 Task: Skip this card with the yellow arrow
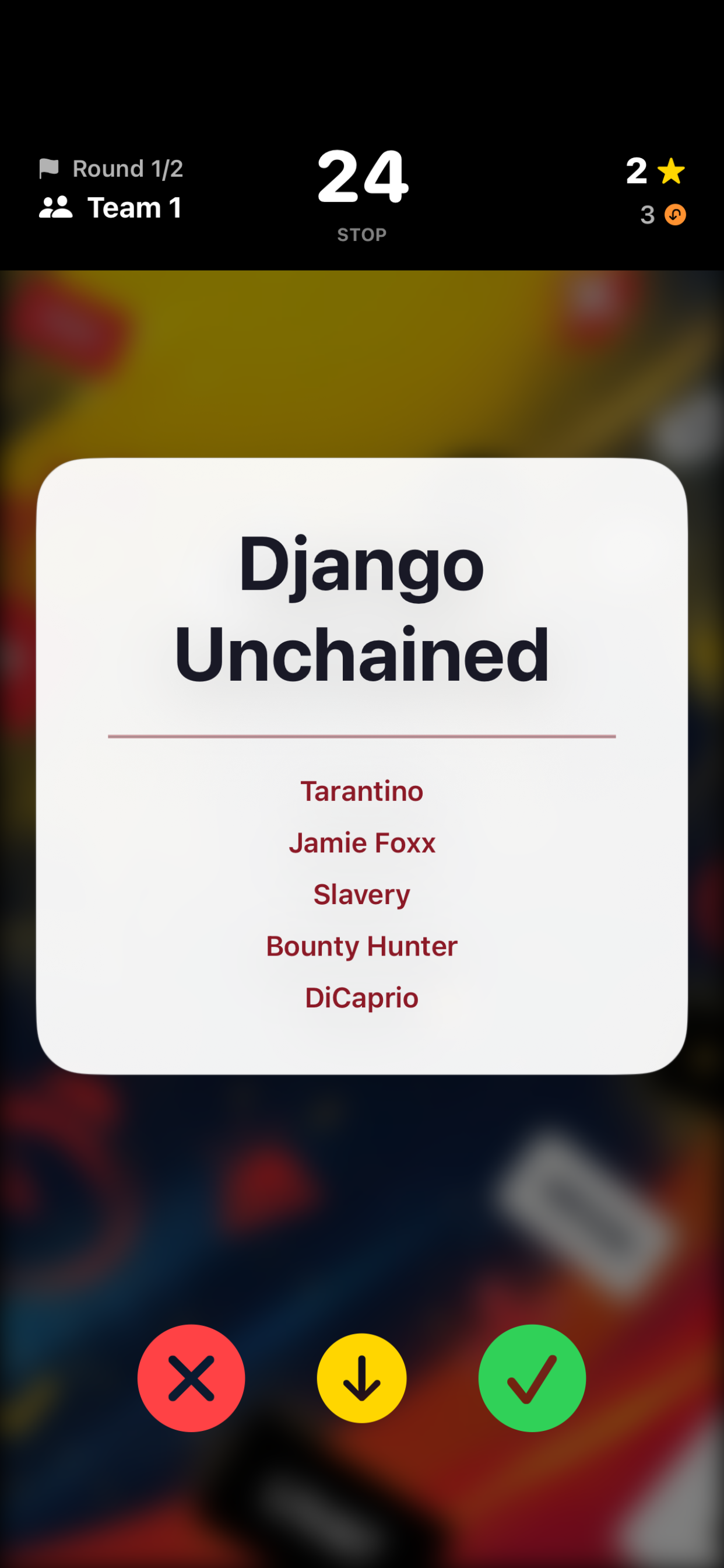361,1378
